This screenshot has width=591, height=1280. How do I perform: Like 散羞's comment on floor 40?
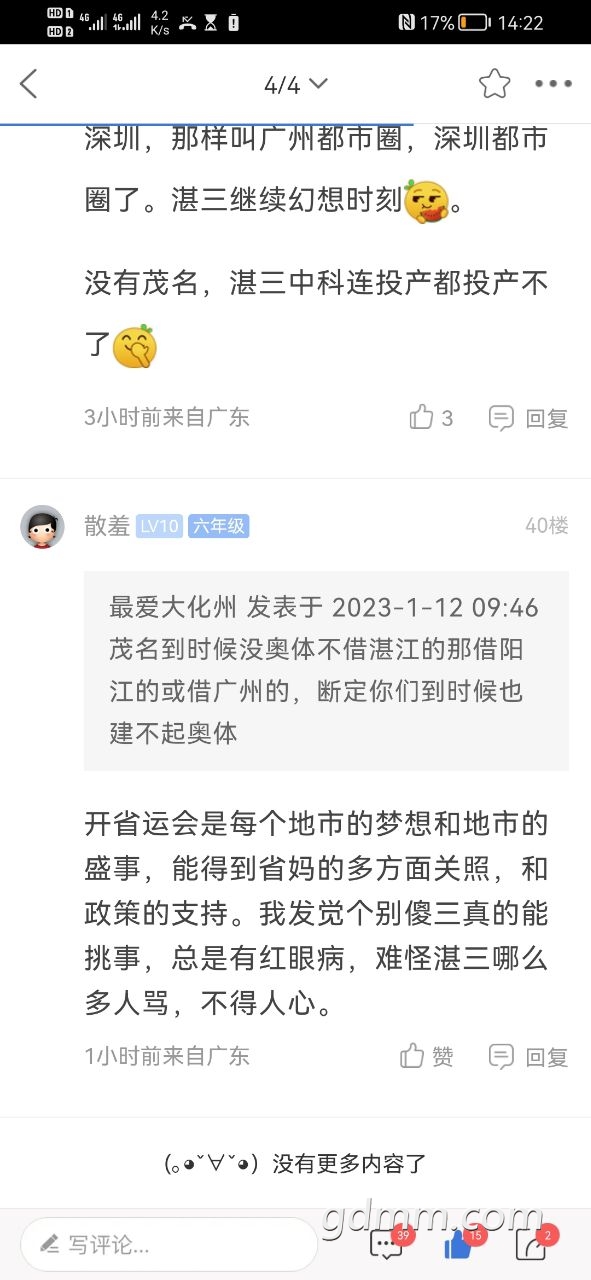pos(427,1056)
